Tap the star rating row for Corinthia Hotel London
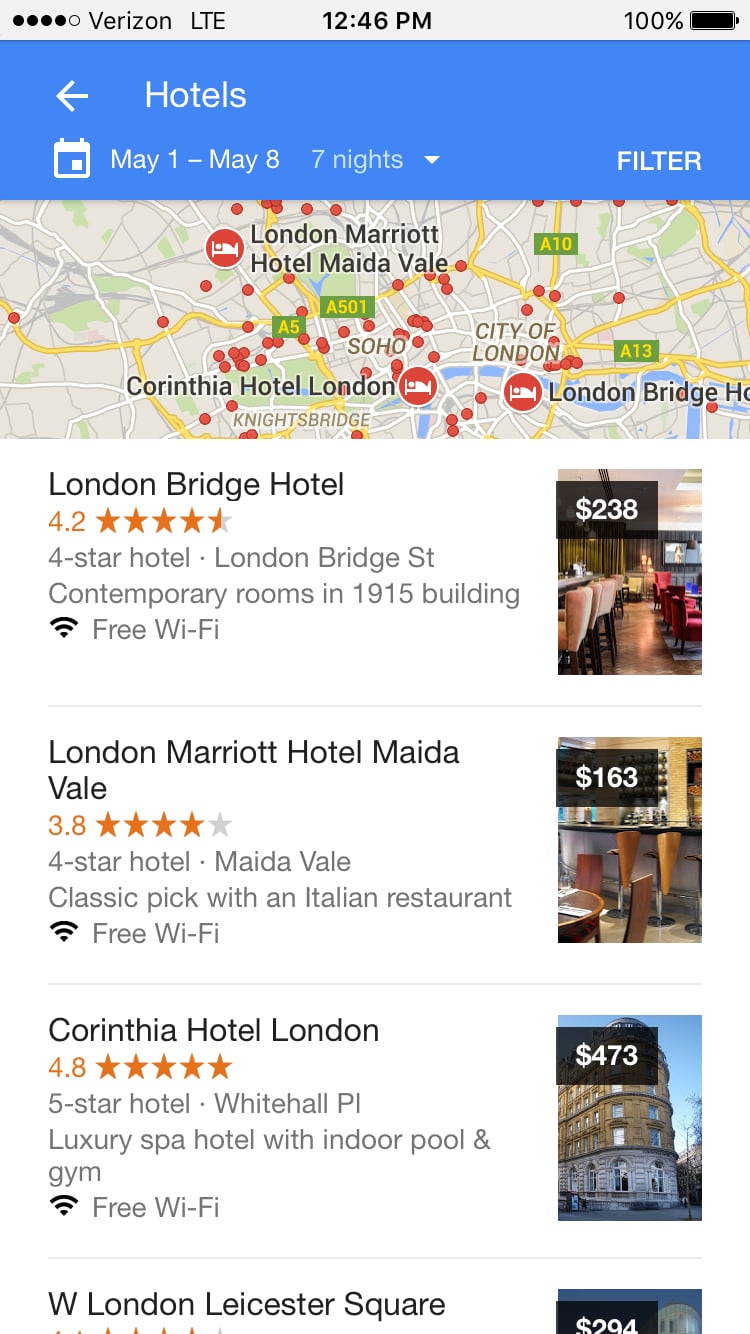 [141, 1067]
